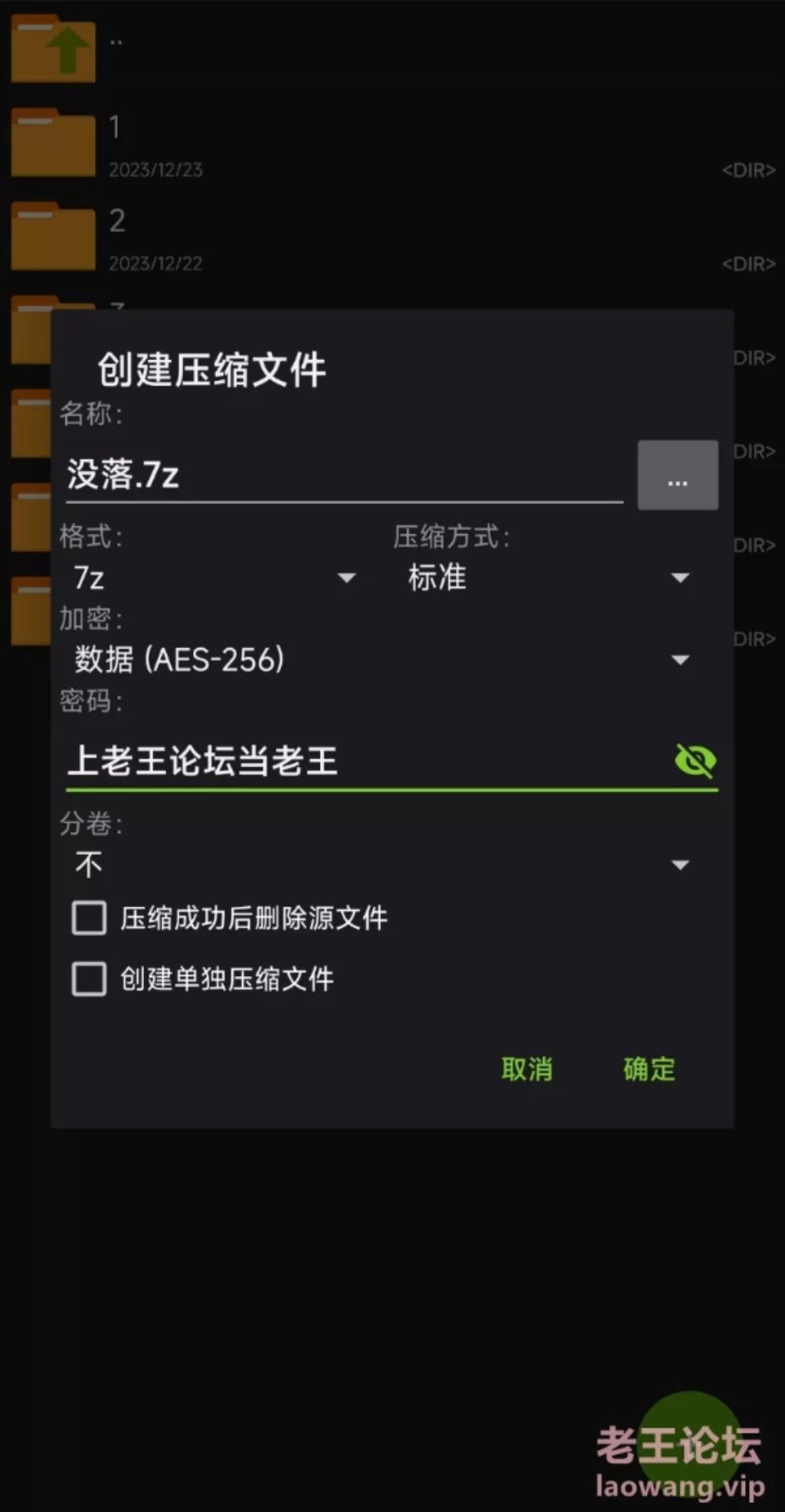Cancel with the 取消 button
Viewport: 785px width, 1512px height.
coord(527,1069)
